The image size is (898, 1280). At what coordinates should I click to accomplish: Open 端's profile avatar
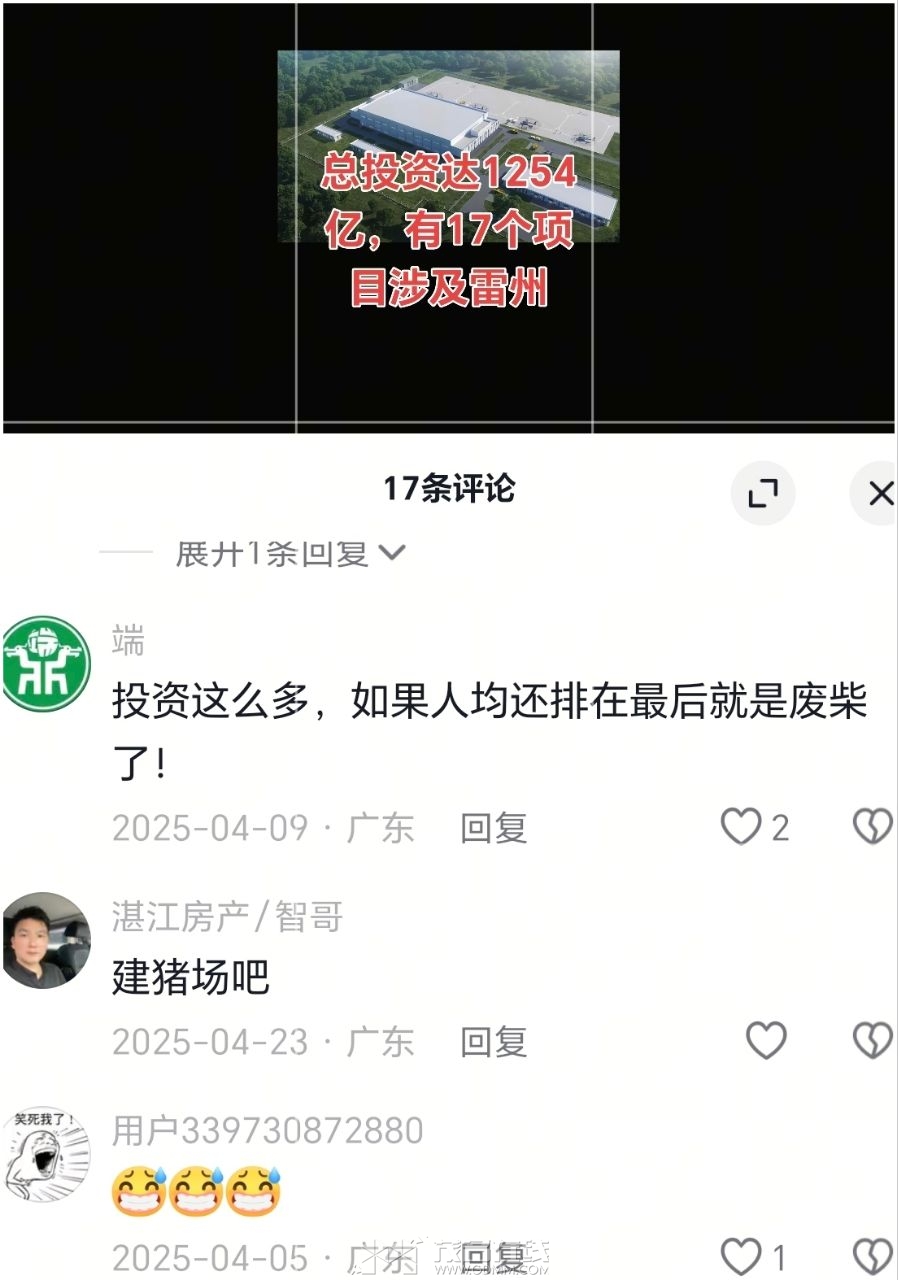pos(46,663)
